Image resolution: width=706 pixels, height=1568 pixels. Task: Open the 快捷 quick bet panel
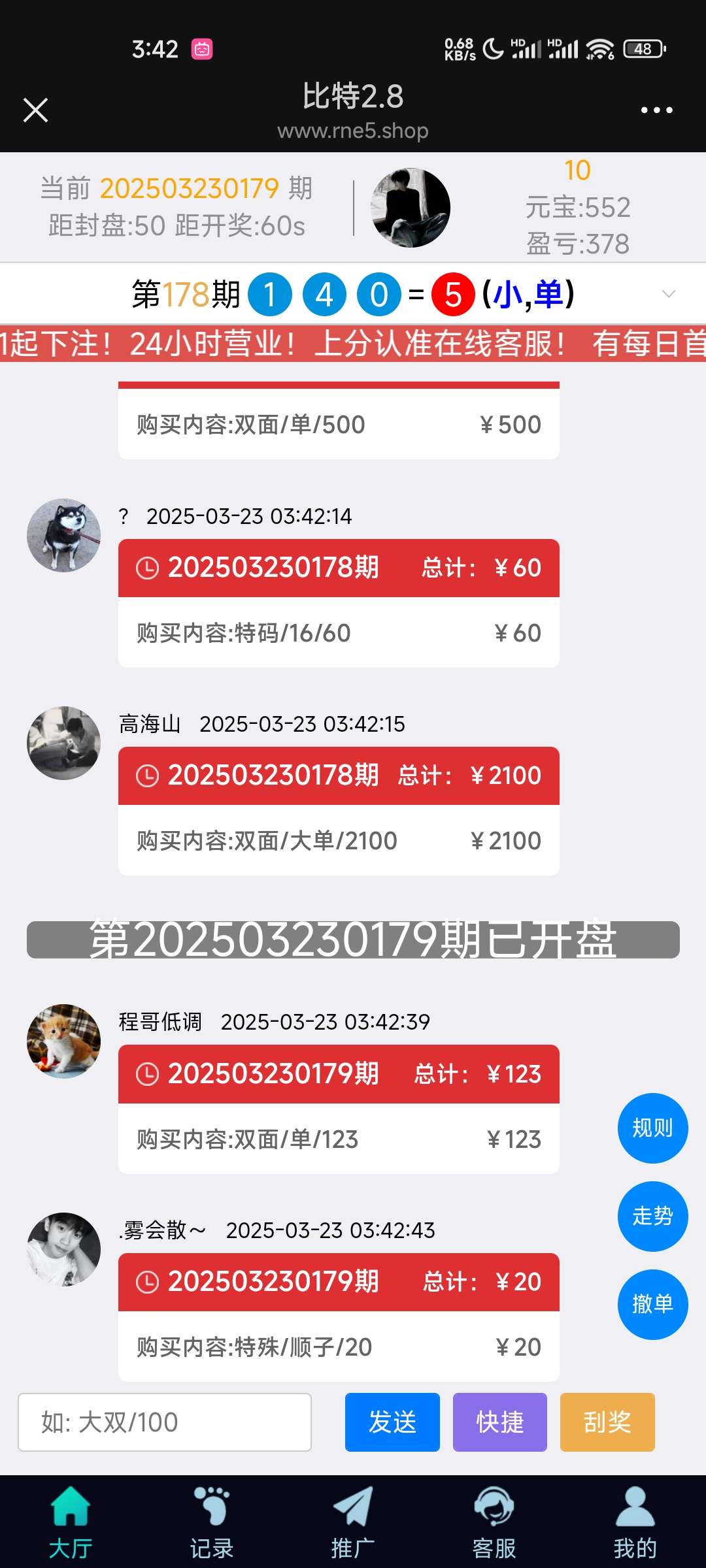coord(499,1422)
